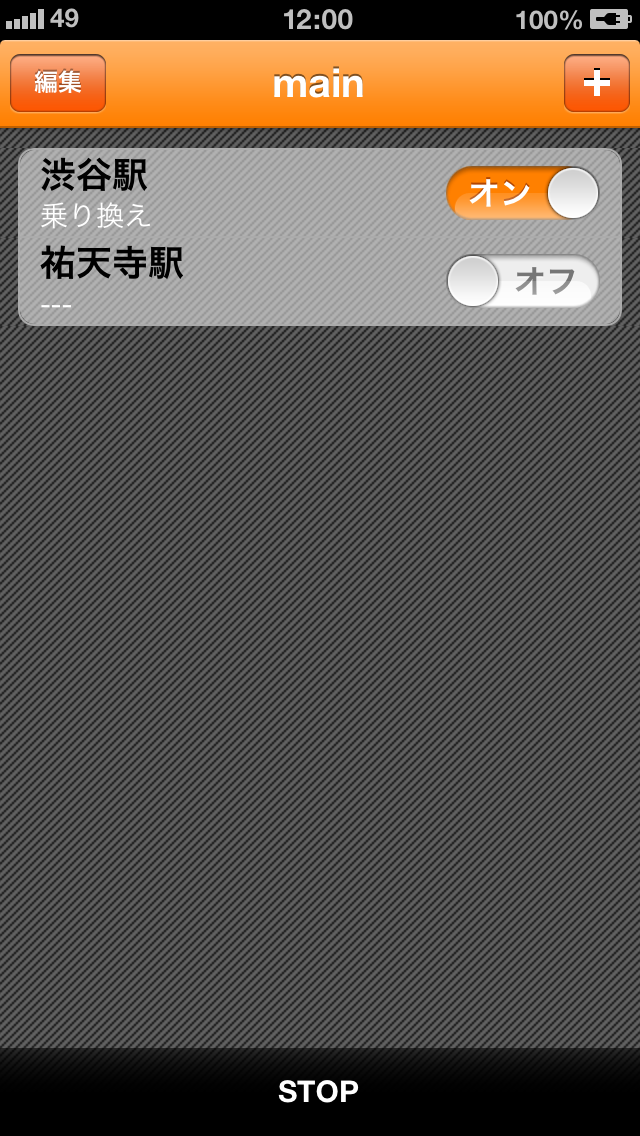This screenshot has height=1136, width=640.
Task: Open the 祐天寺駅 row
Action: pyautogui.click(x=320, y=281)
